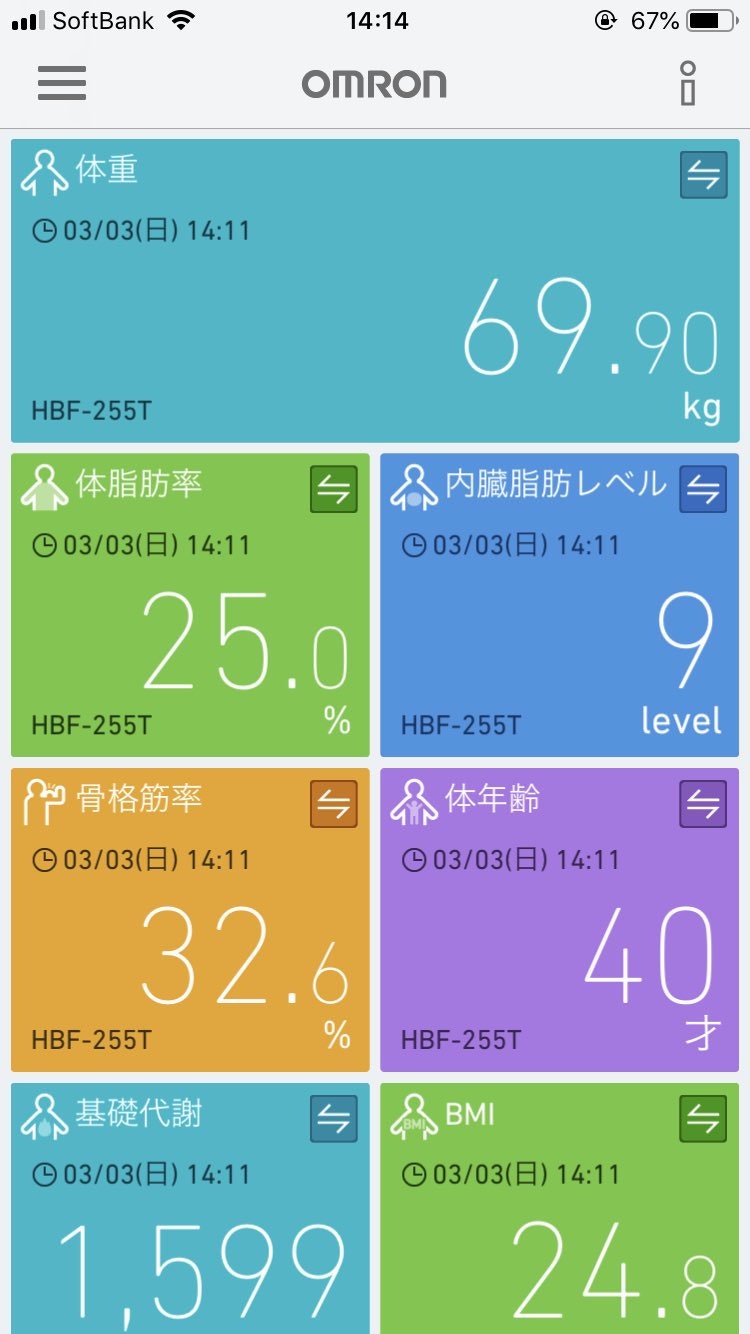Tap the swap icon on the 骨格筋率 card
Screen dimensions: 750x1334
pos(334,805)
